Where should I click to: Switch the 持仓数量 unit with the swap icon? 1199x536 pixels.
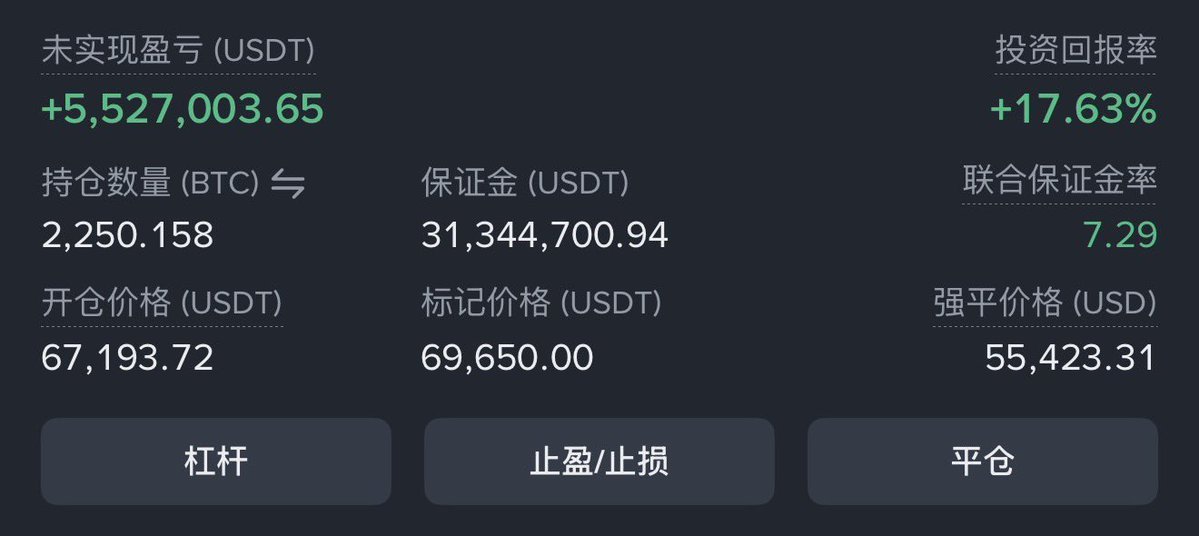point(288,183)
